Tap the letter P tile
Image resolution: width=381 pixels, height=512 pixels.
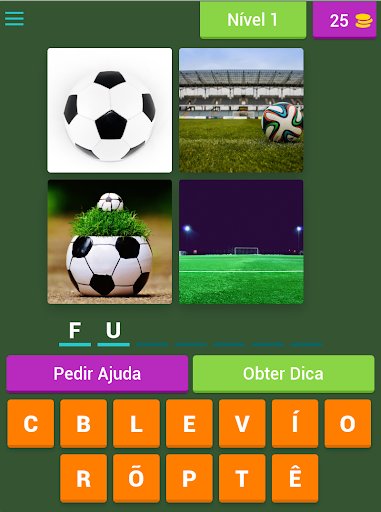[x=189, y=478]
